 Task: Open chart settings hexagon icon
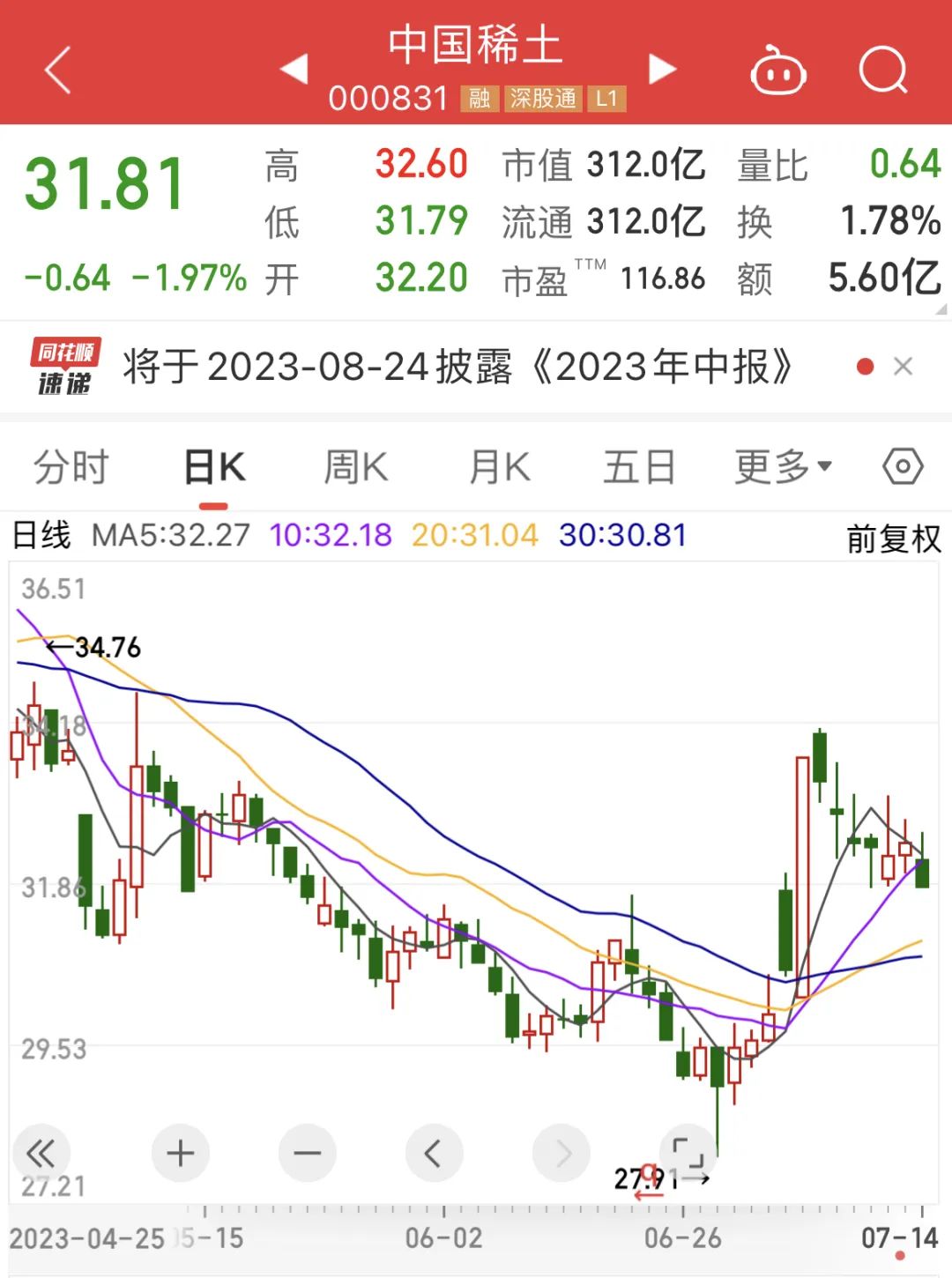pos(903,466)
